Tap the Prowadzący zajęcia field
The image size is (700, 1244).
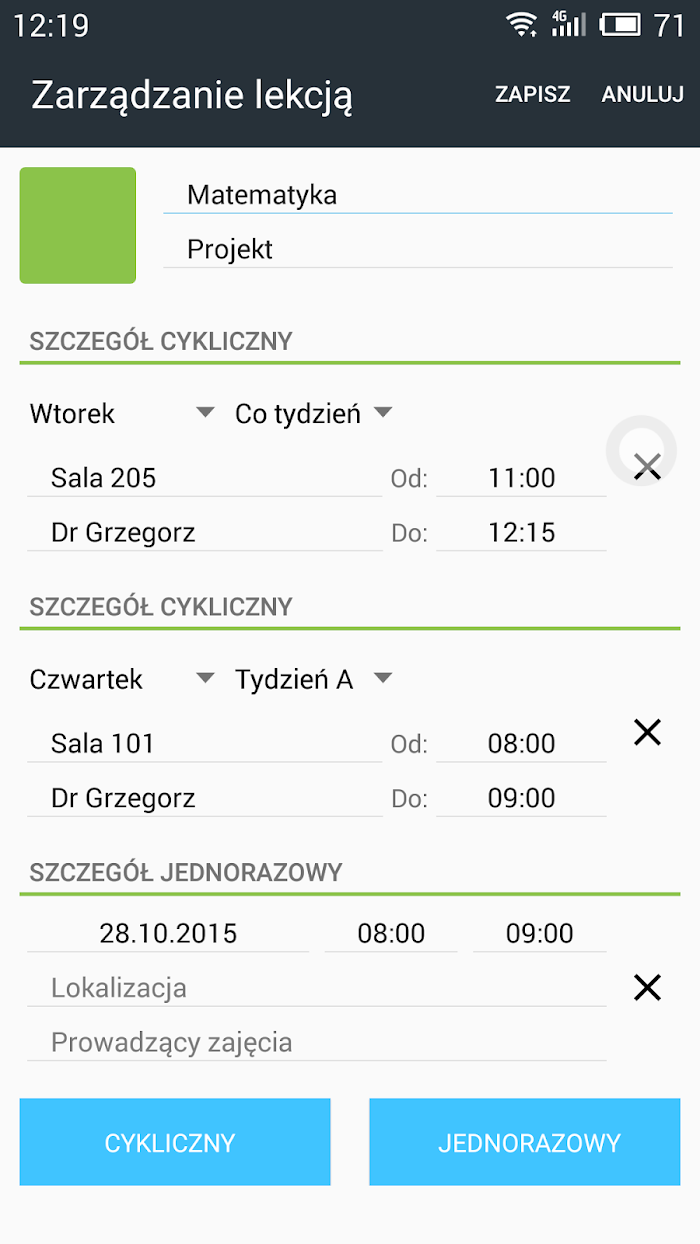(x=317, y=1043)
